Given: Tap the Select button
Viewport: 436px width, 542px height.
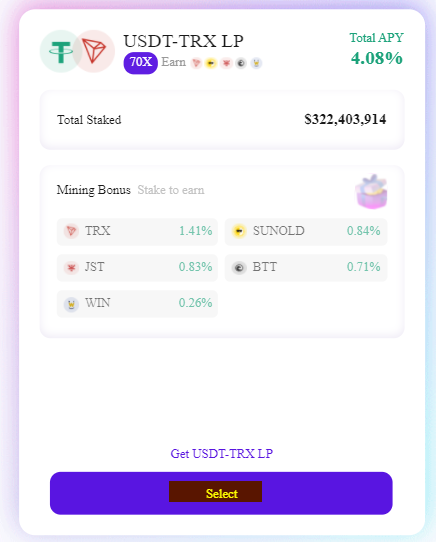Looking at the screenshot, I should tap(221, 493).
